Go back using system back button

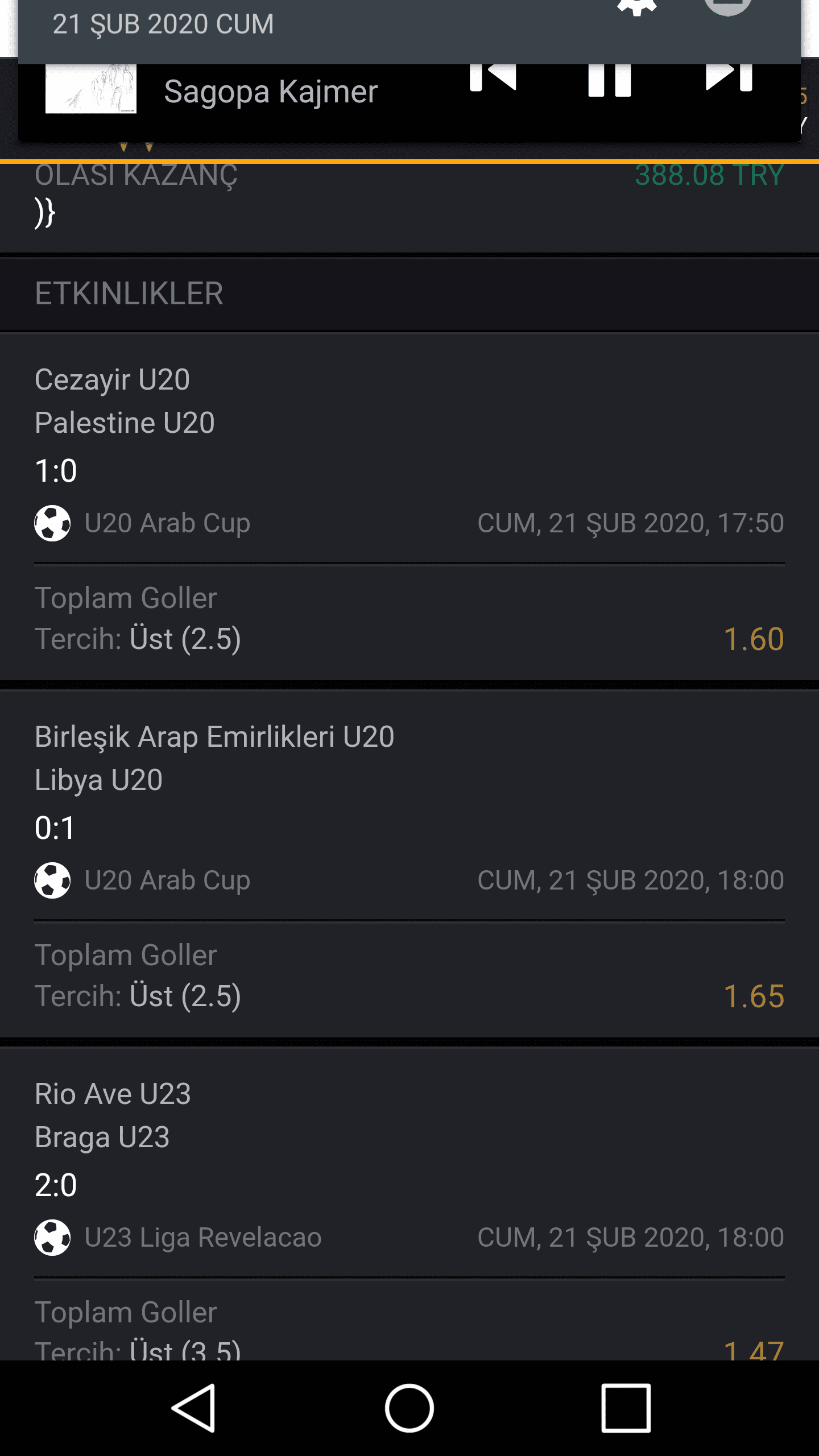tap(193, 1408)
